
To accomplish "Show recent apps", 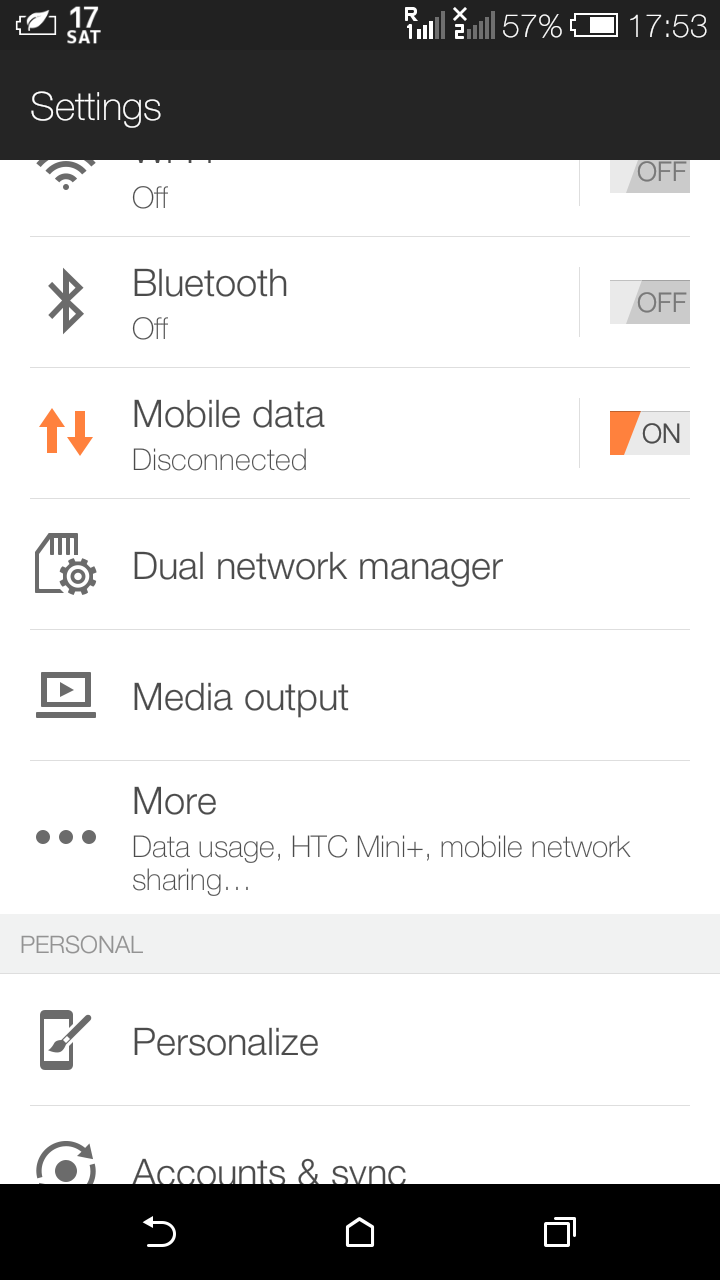I will (x=559, y=1232).
